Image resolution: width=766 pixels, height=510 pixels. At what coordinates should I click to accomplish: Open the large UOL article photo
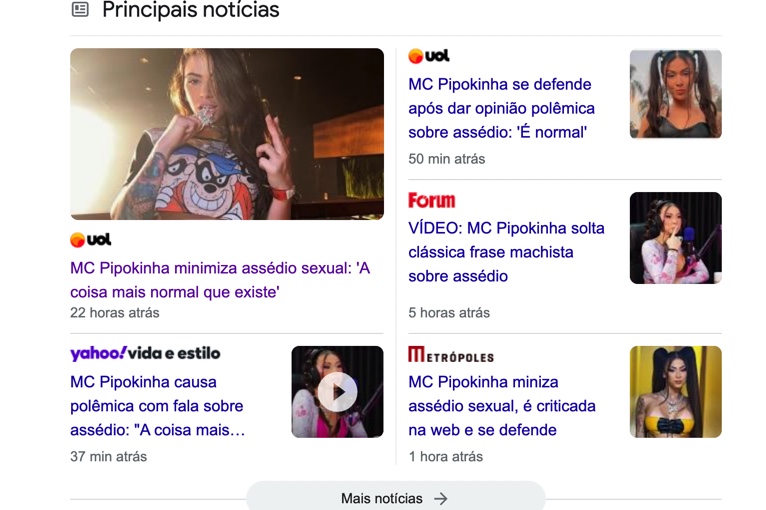click(x=227, y=134)
